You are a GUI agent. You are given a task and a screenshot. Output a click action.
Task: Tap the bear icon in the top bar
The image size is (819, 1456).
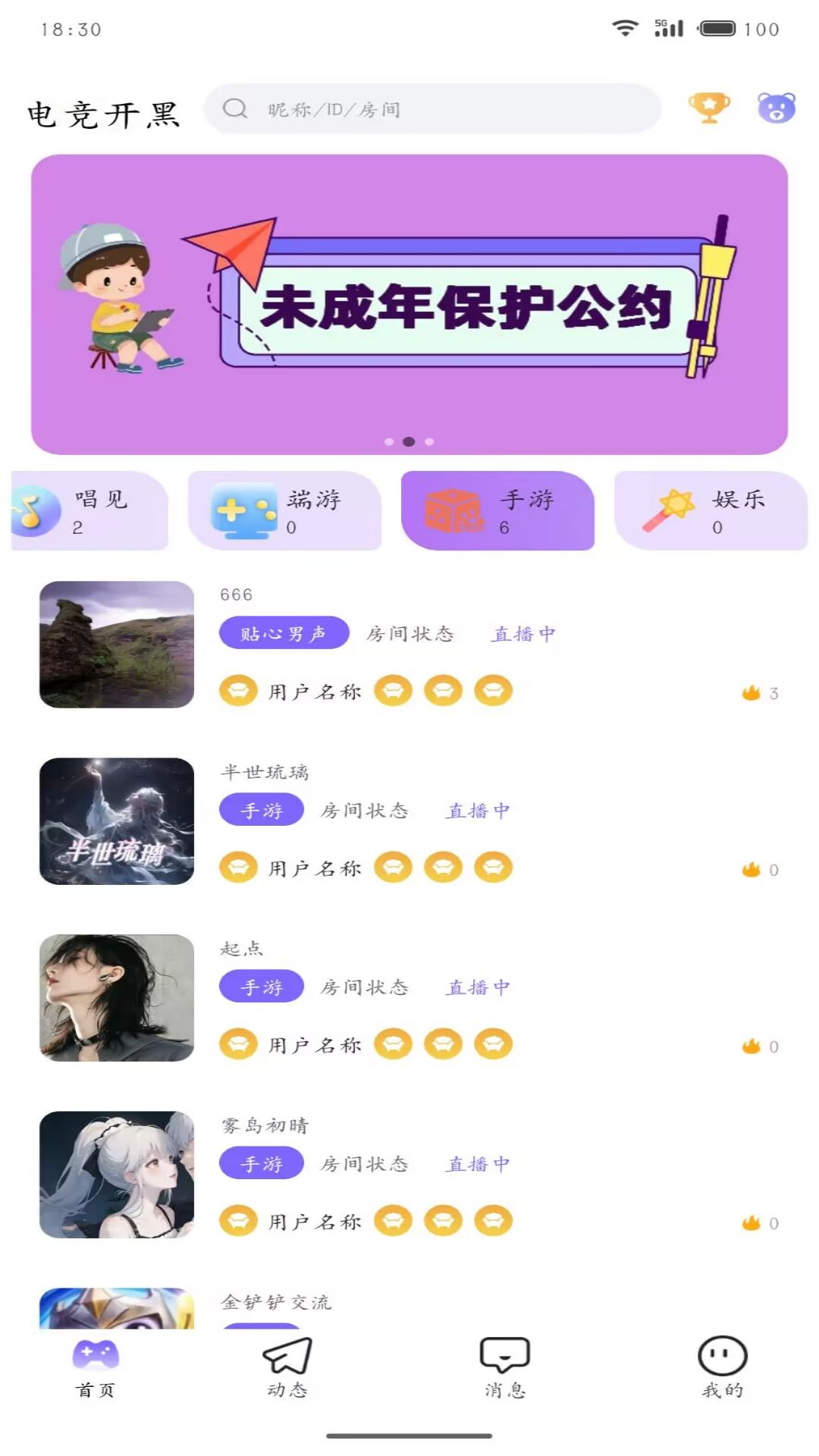(x=777, y=108)
